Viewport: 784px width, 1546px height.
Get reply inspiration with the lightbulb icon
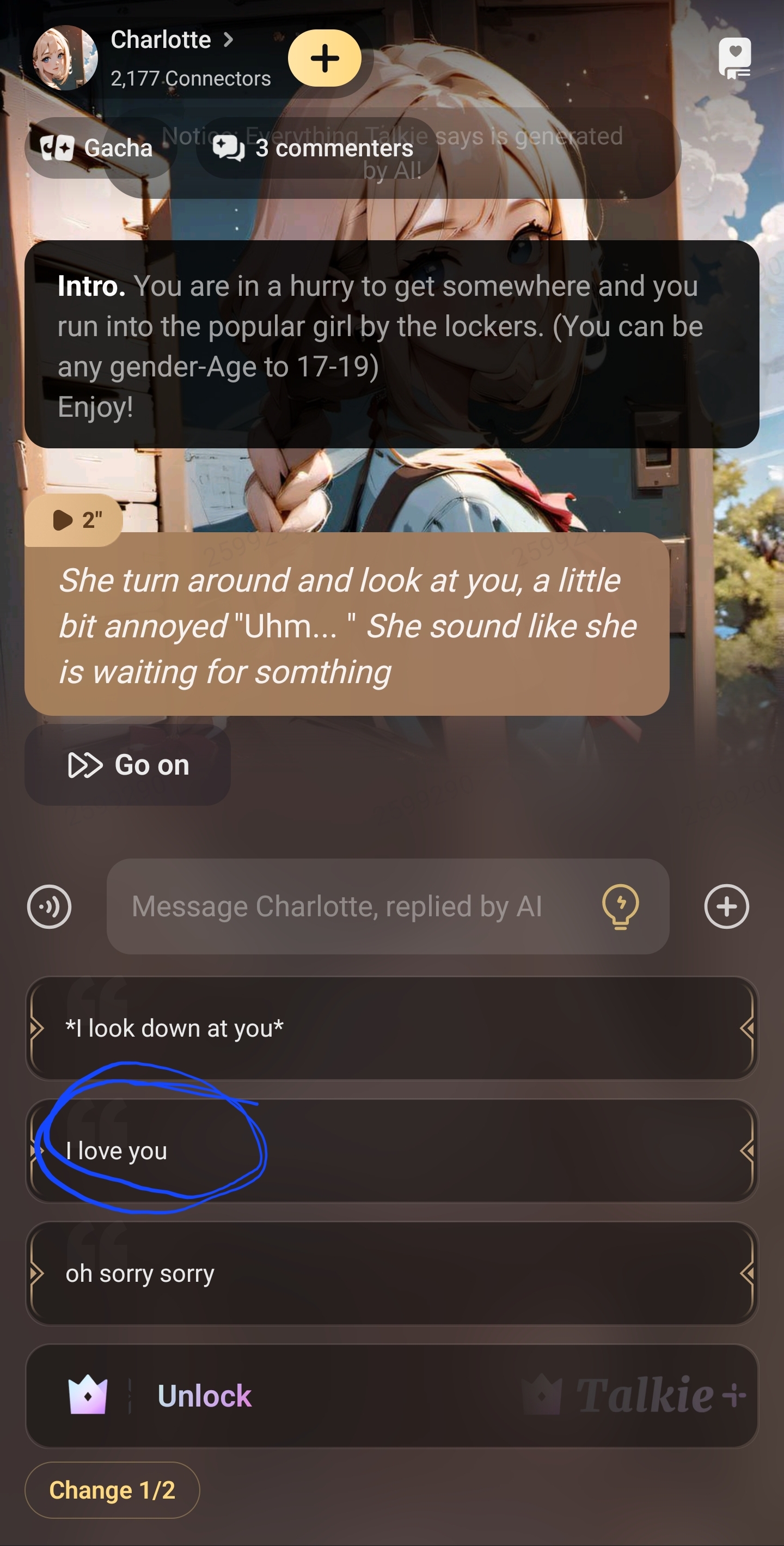tap(620, 906)
